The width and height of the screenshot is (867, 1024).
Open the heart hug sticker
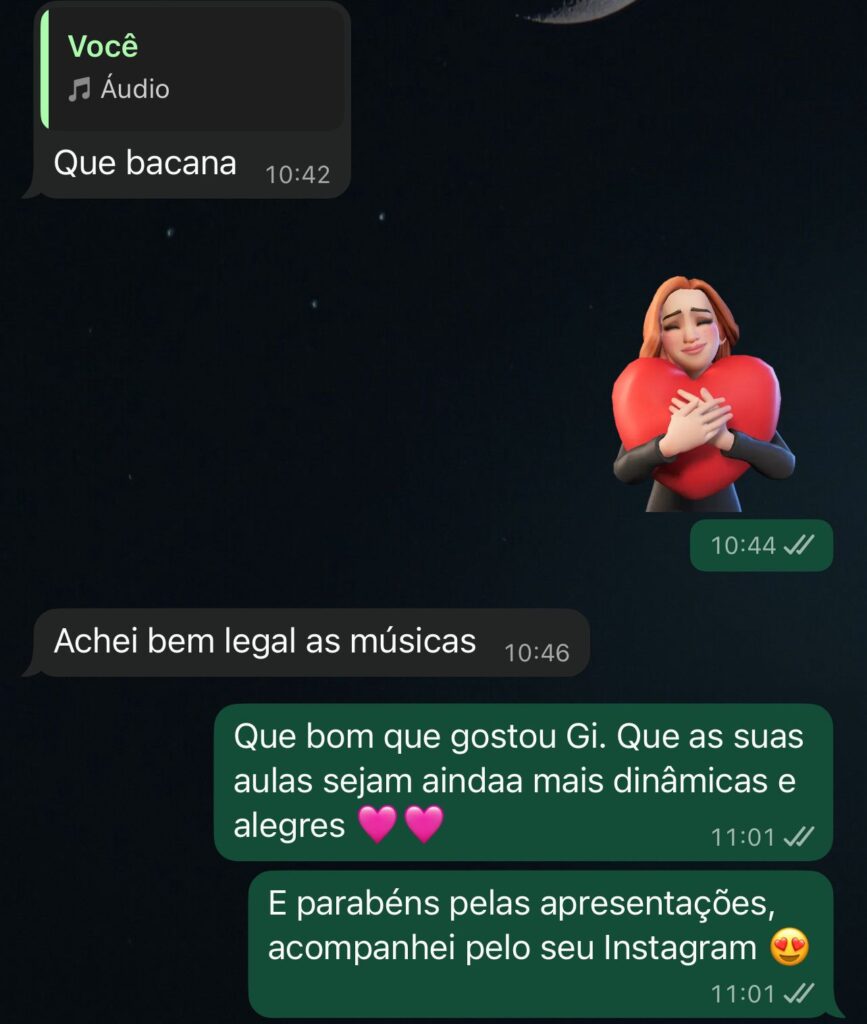pos(702,395)
